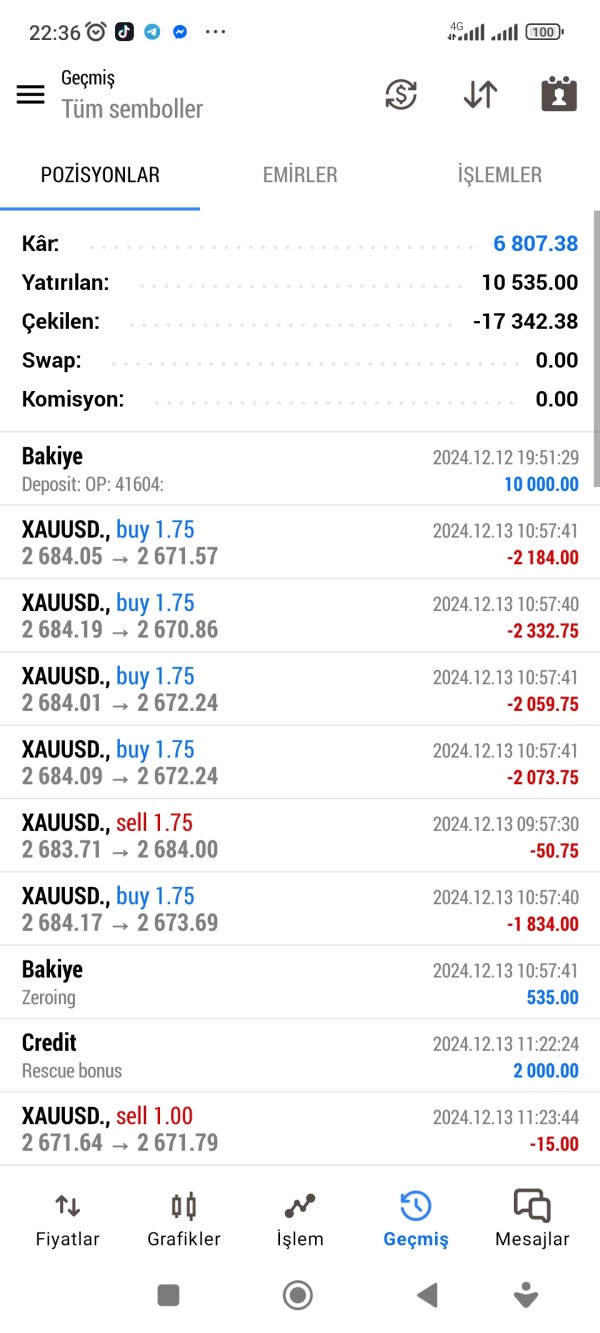
Task: Tap the system back button
Action: pos(427,1296)
